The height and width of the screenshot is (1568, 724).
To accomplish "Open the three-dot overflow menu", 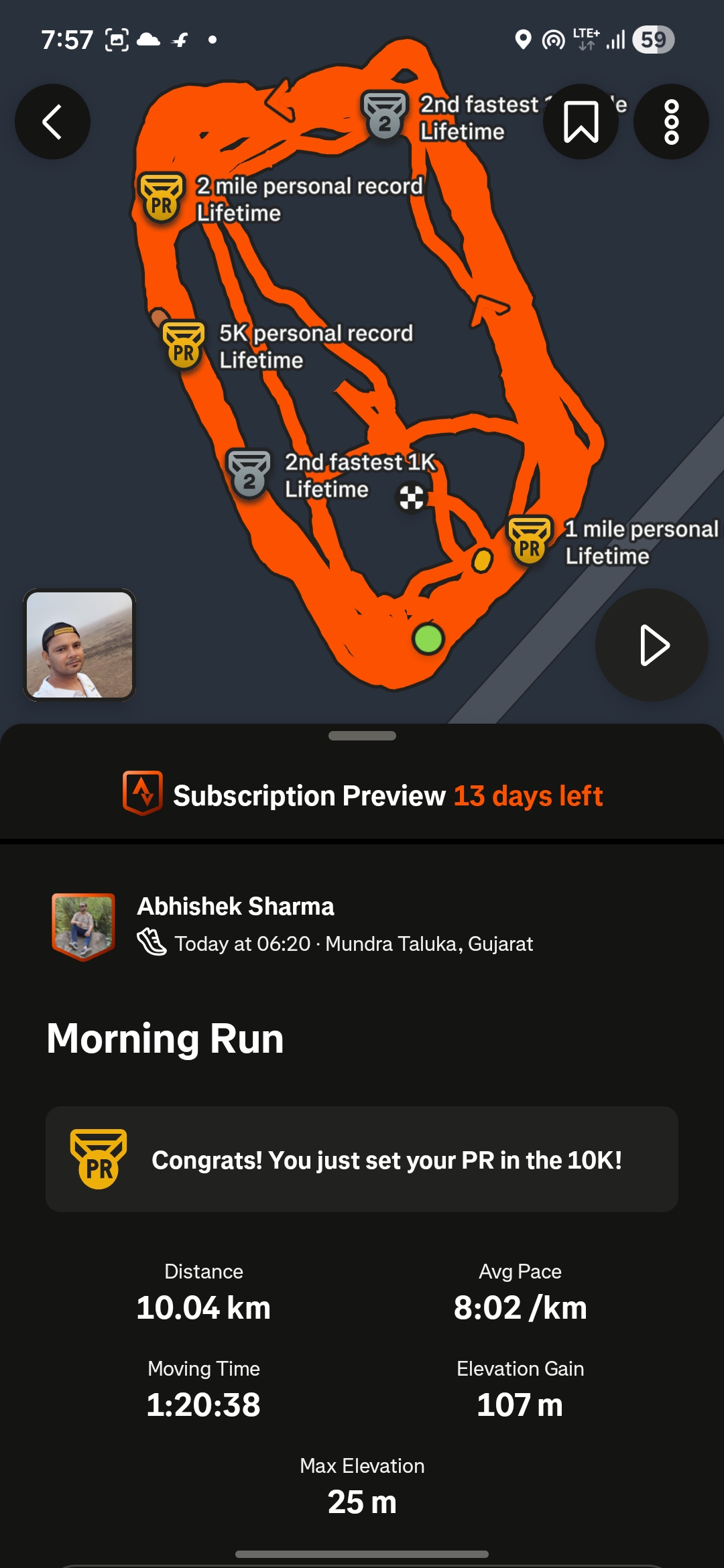I will coord(671,121).
